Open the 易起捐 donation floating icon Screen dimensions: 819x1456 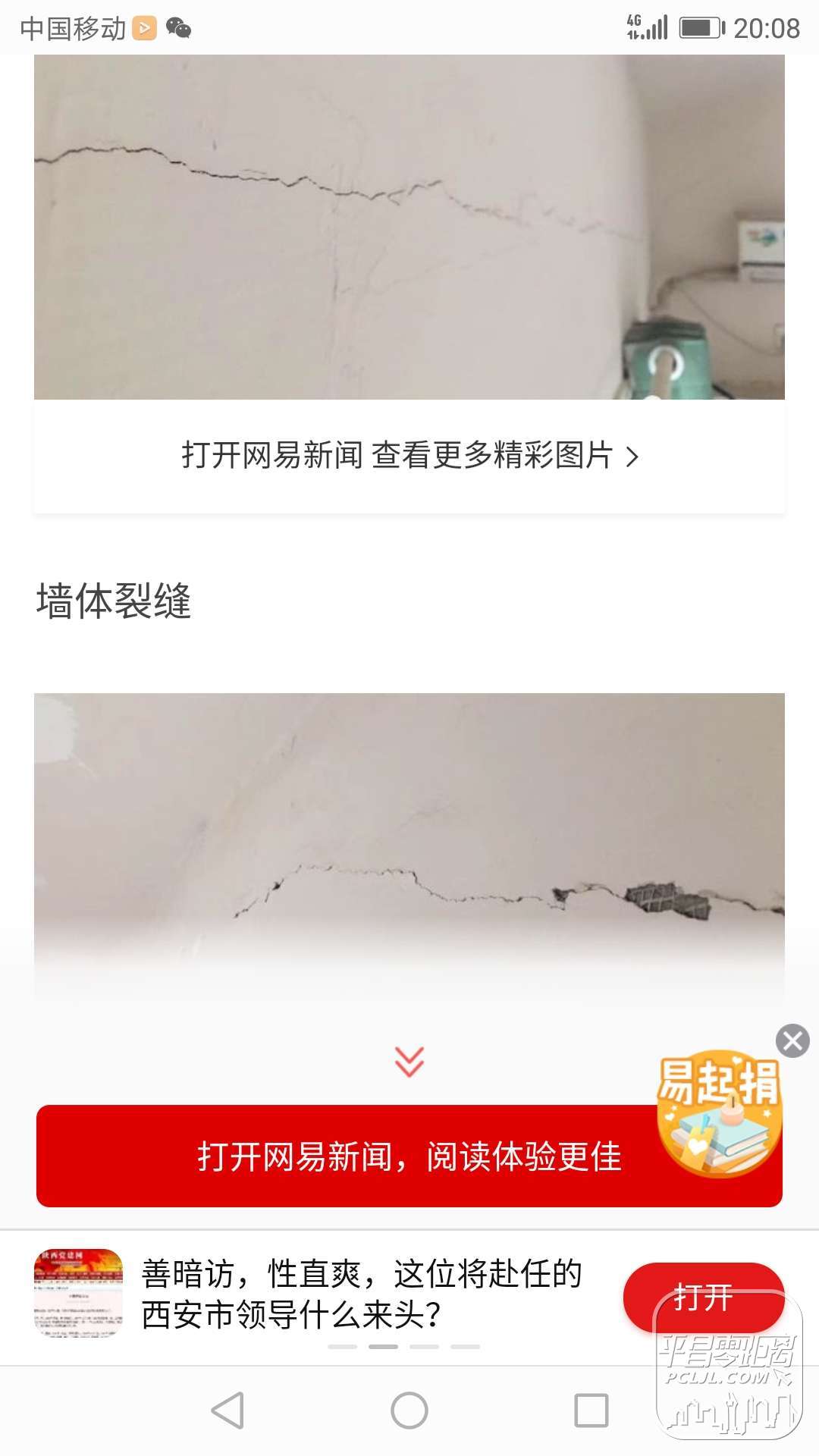point(719,1115)
